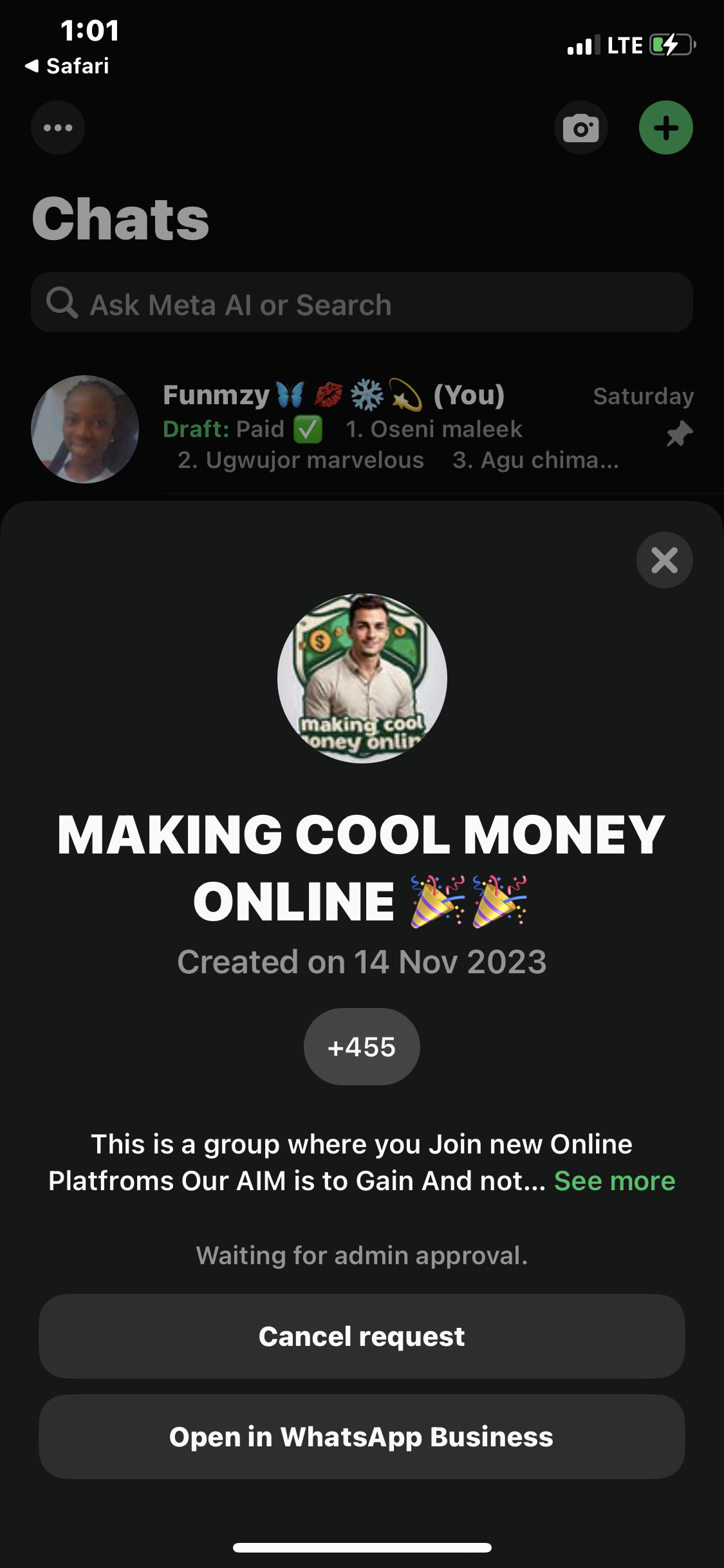This screenshot has height=1568, width=724.
Task: Return to Safari via back link
Action: pos(68,66)
